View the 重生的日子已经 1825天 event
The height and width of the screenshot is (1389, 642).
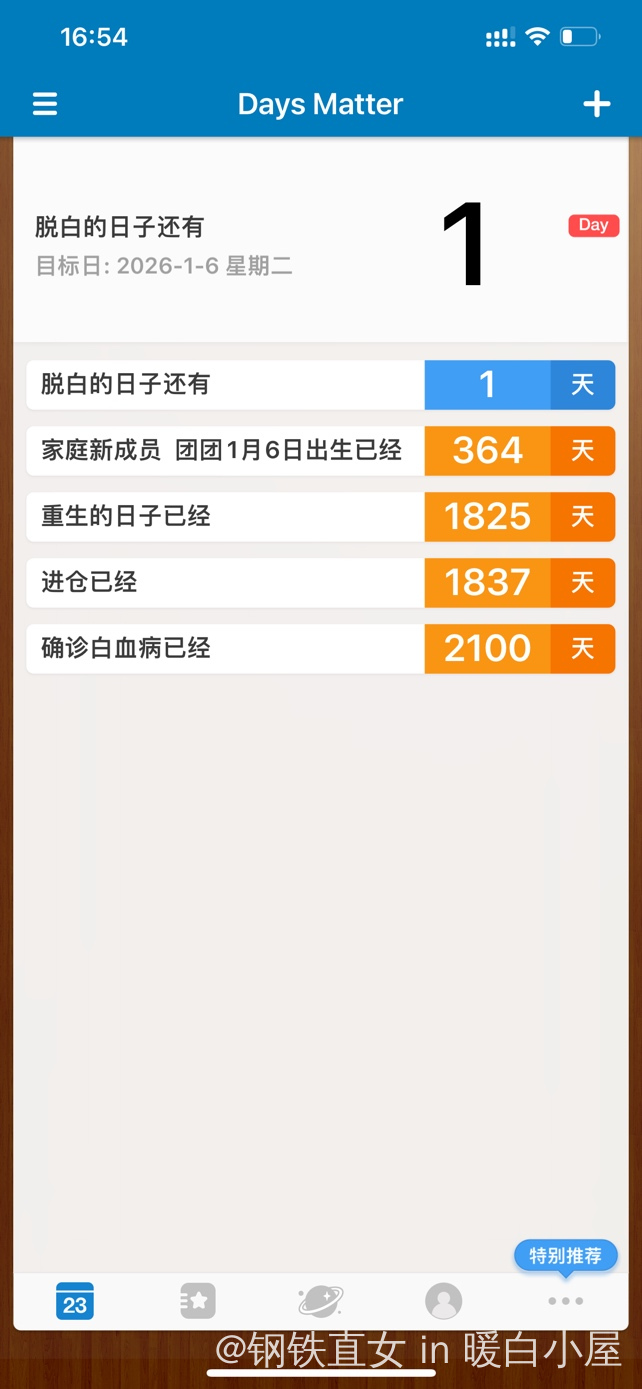[x=320, y=517]
